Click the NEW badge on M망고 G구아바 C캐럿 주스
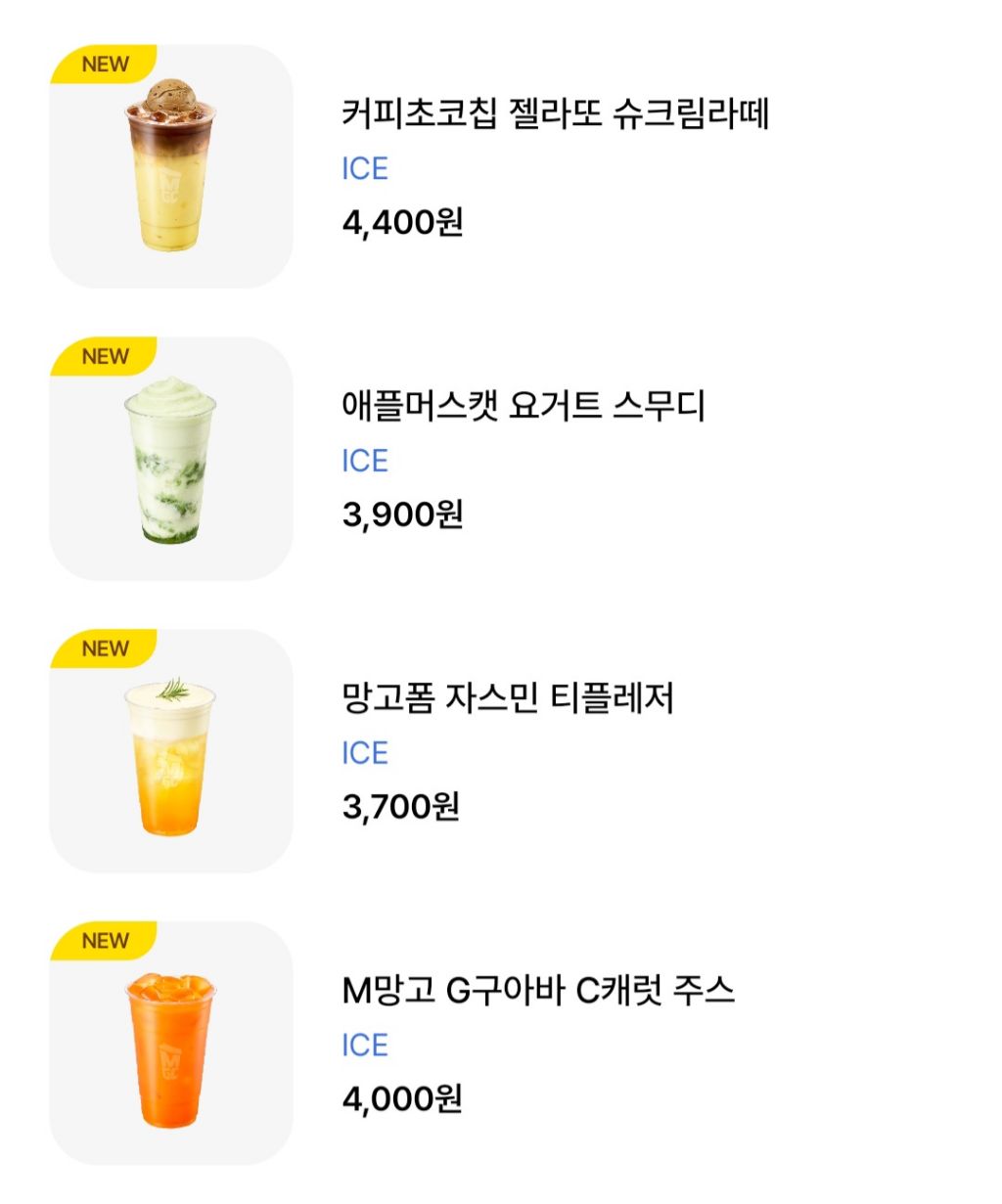 tap(104, 941)
